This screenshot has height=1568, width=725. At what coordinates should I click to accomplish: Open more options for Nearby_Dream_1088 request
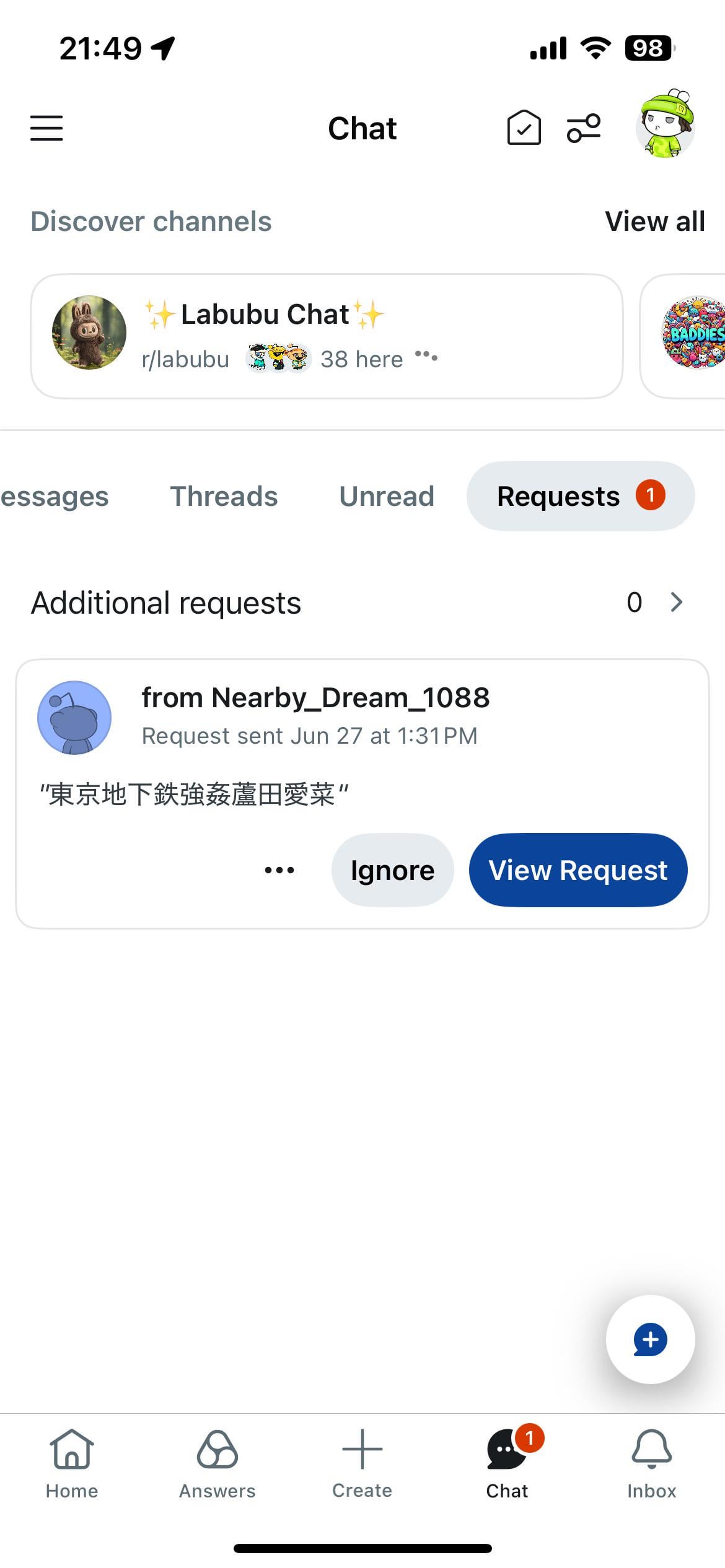coord(279,870)
